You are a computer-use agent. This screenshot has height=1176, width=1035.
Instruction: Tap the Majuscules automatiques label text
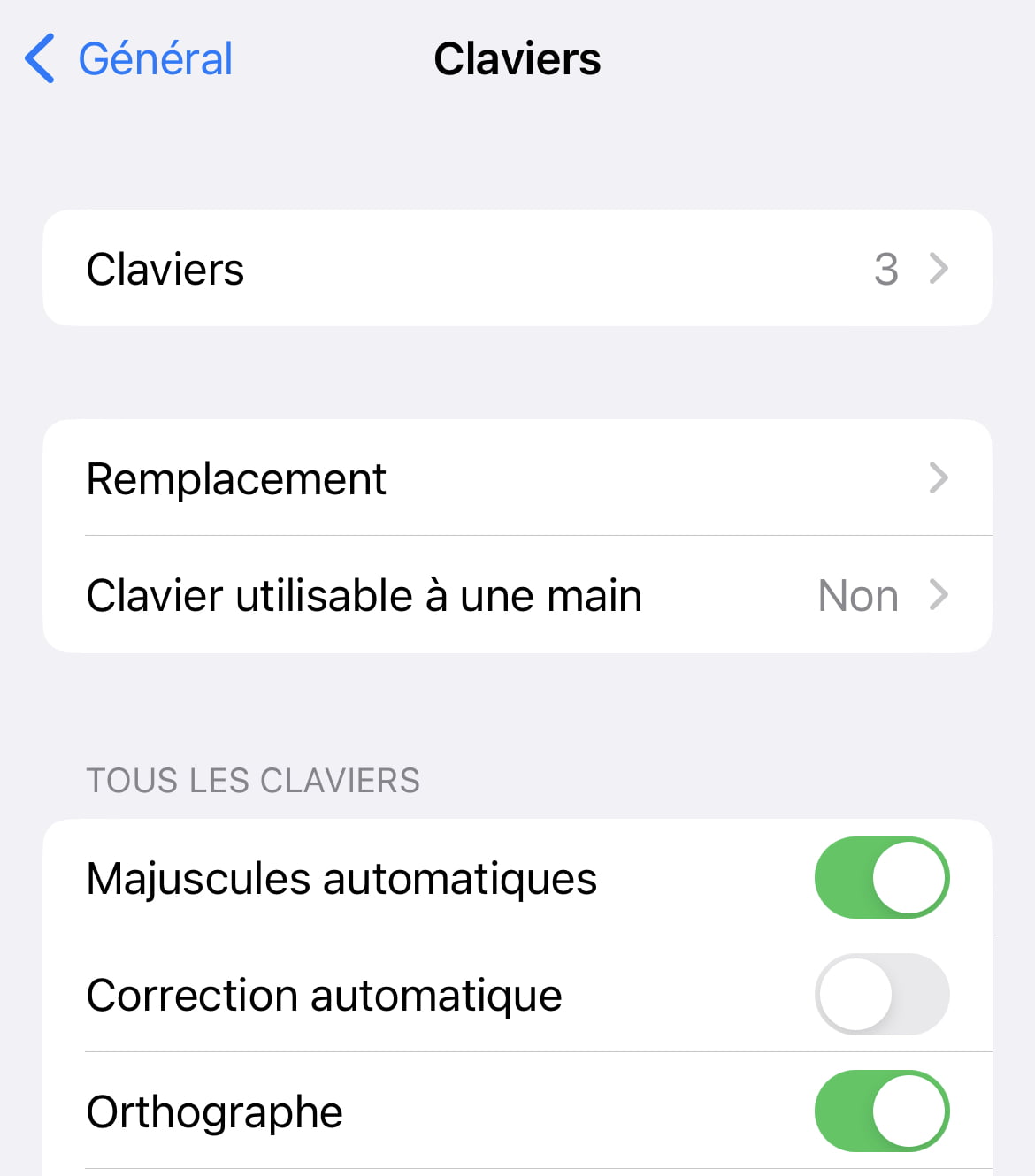pyautogui.click(x=341, y=877)
